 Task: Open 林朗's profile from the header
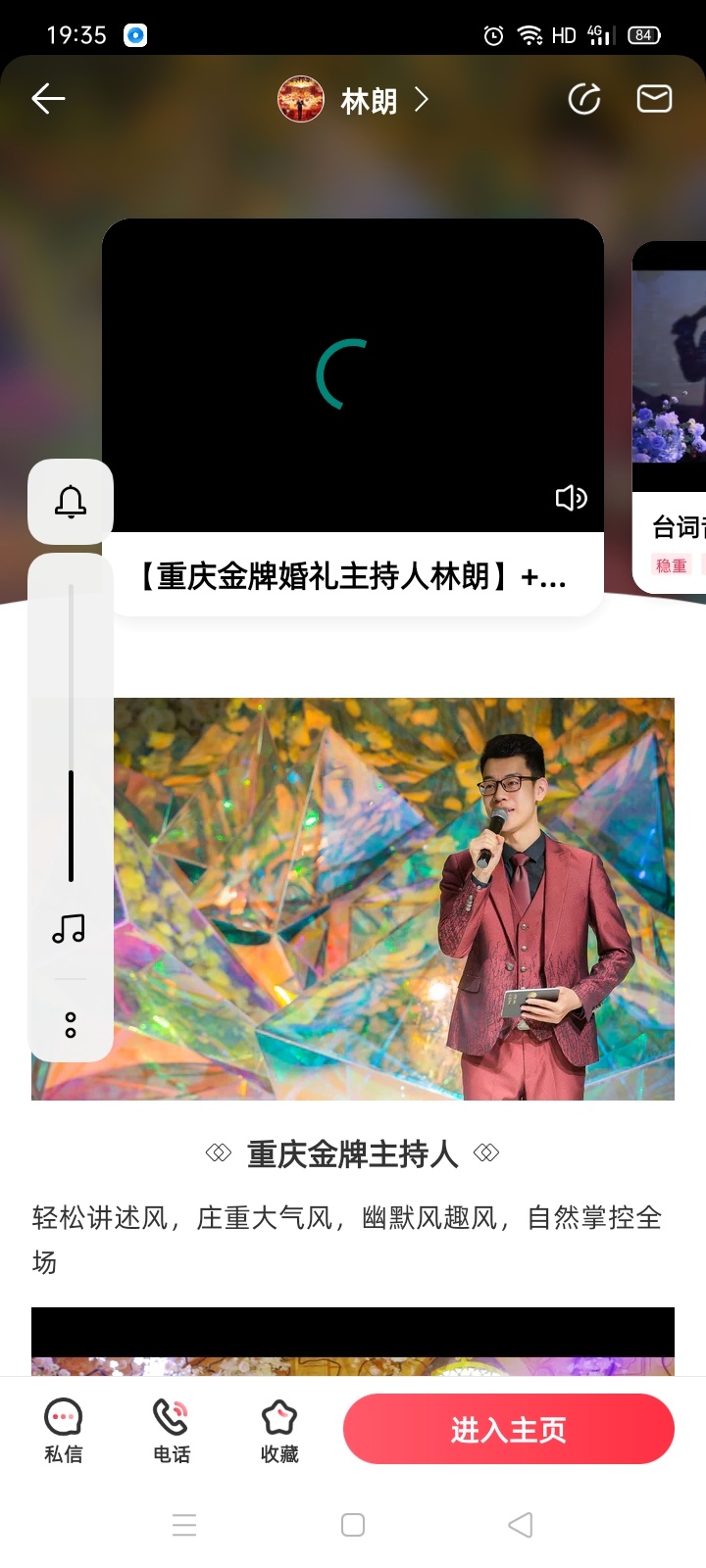(x=353, y=100)
